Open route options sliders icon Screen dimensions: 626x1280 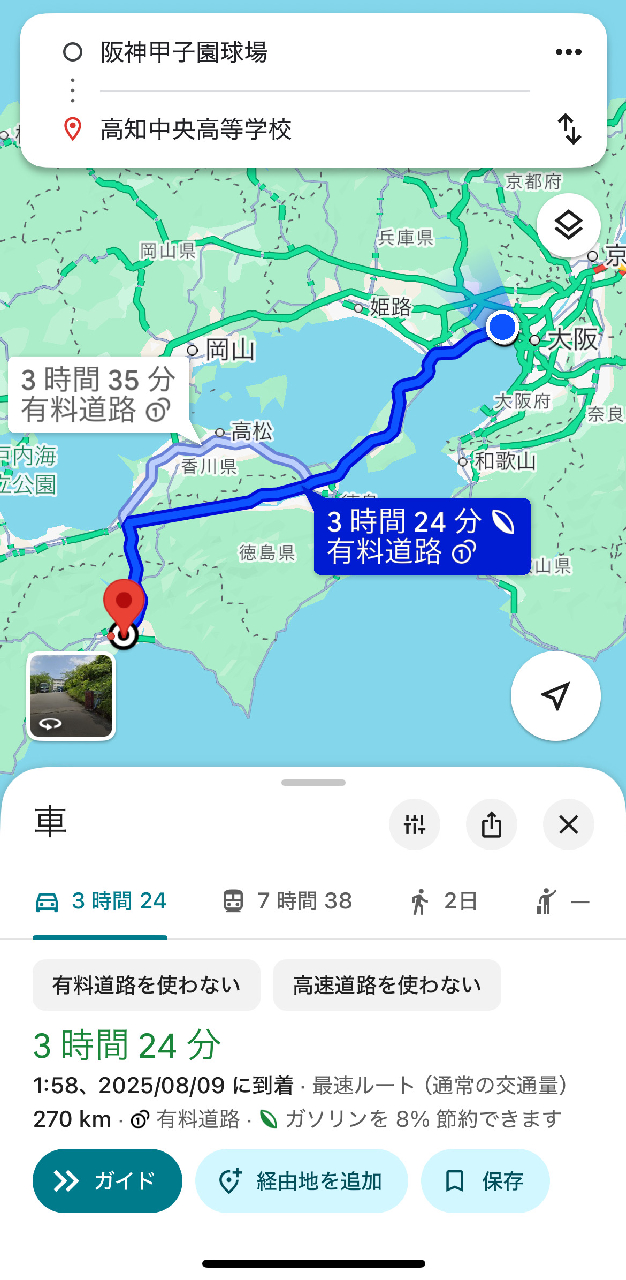[414, 825]
